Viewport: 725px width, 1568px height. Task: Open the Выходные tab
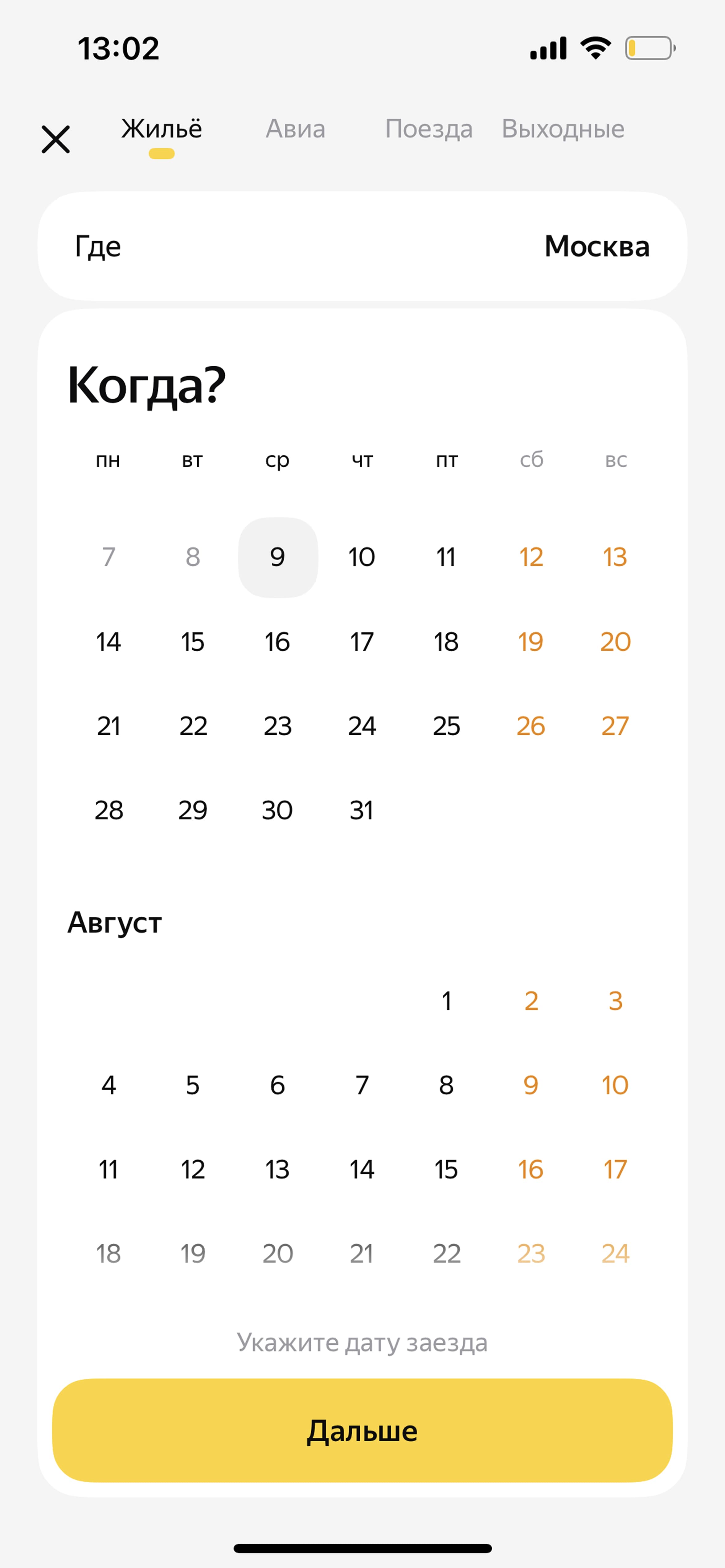(x=563, y=129)
